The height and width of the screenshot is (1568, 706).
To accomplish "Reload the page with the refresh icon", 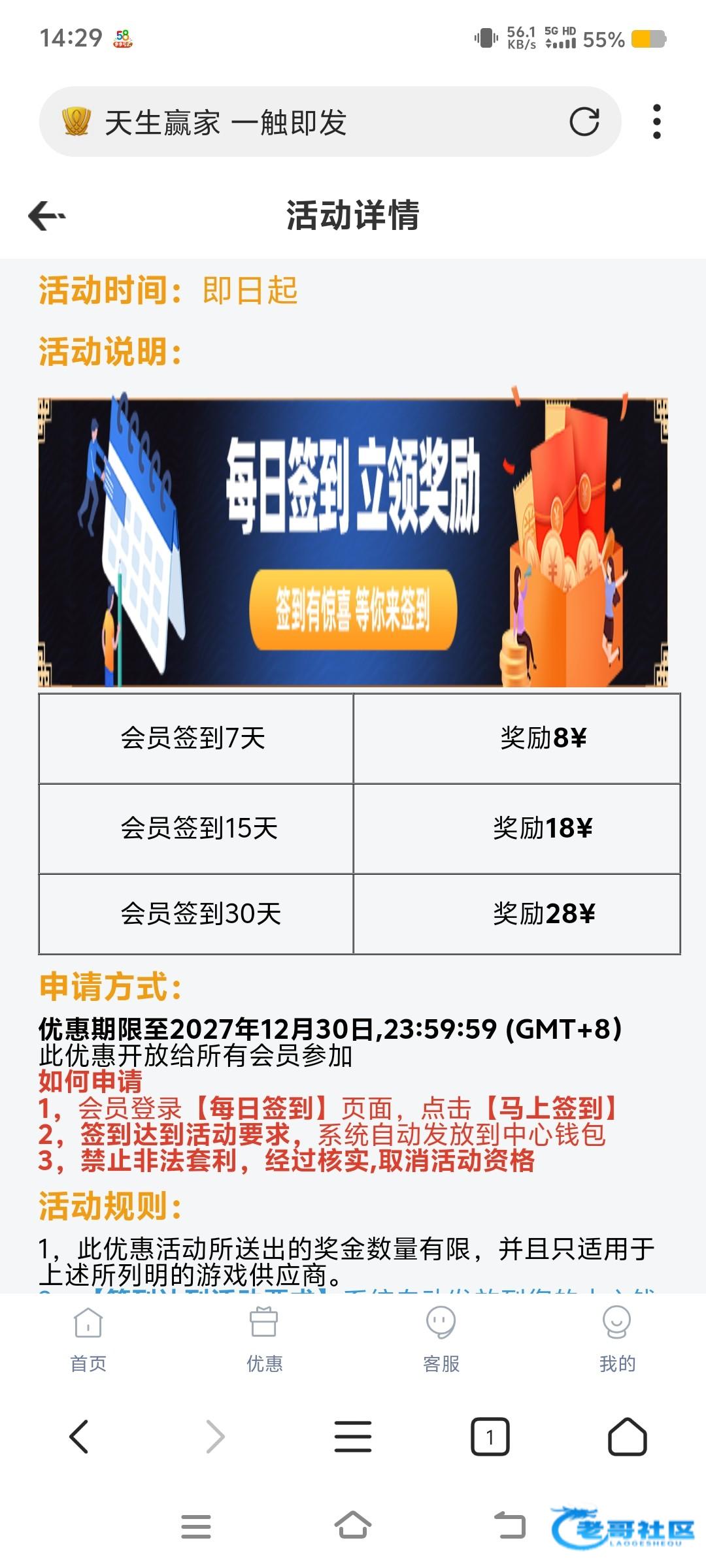I will 584,122.
